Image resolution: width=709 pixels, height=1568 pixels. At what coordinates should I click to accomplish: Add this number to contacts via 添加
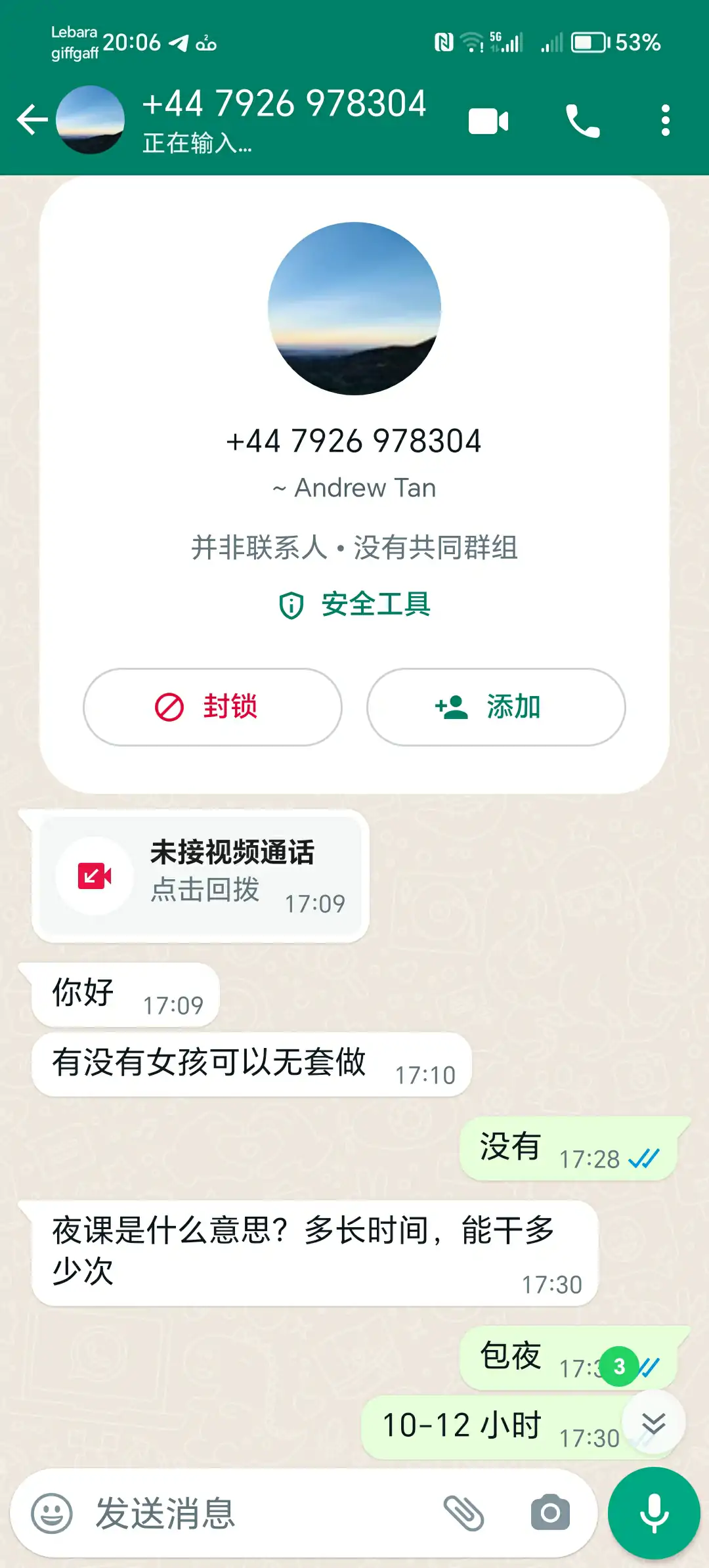click(496, 707)
